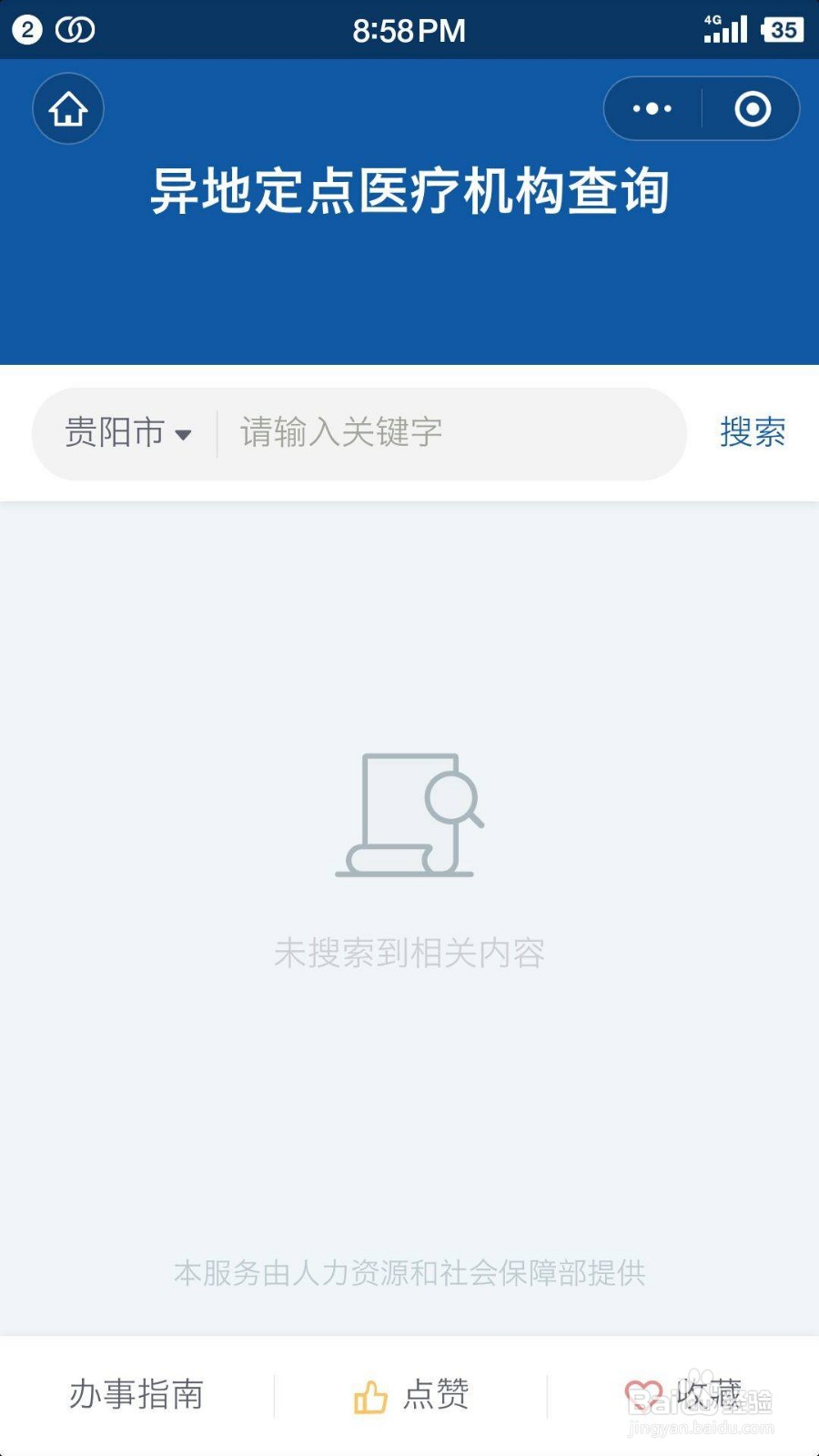819x1456 pixels.
Task: Open the mini-program more options icon
Action: (x=650, y=108)
